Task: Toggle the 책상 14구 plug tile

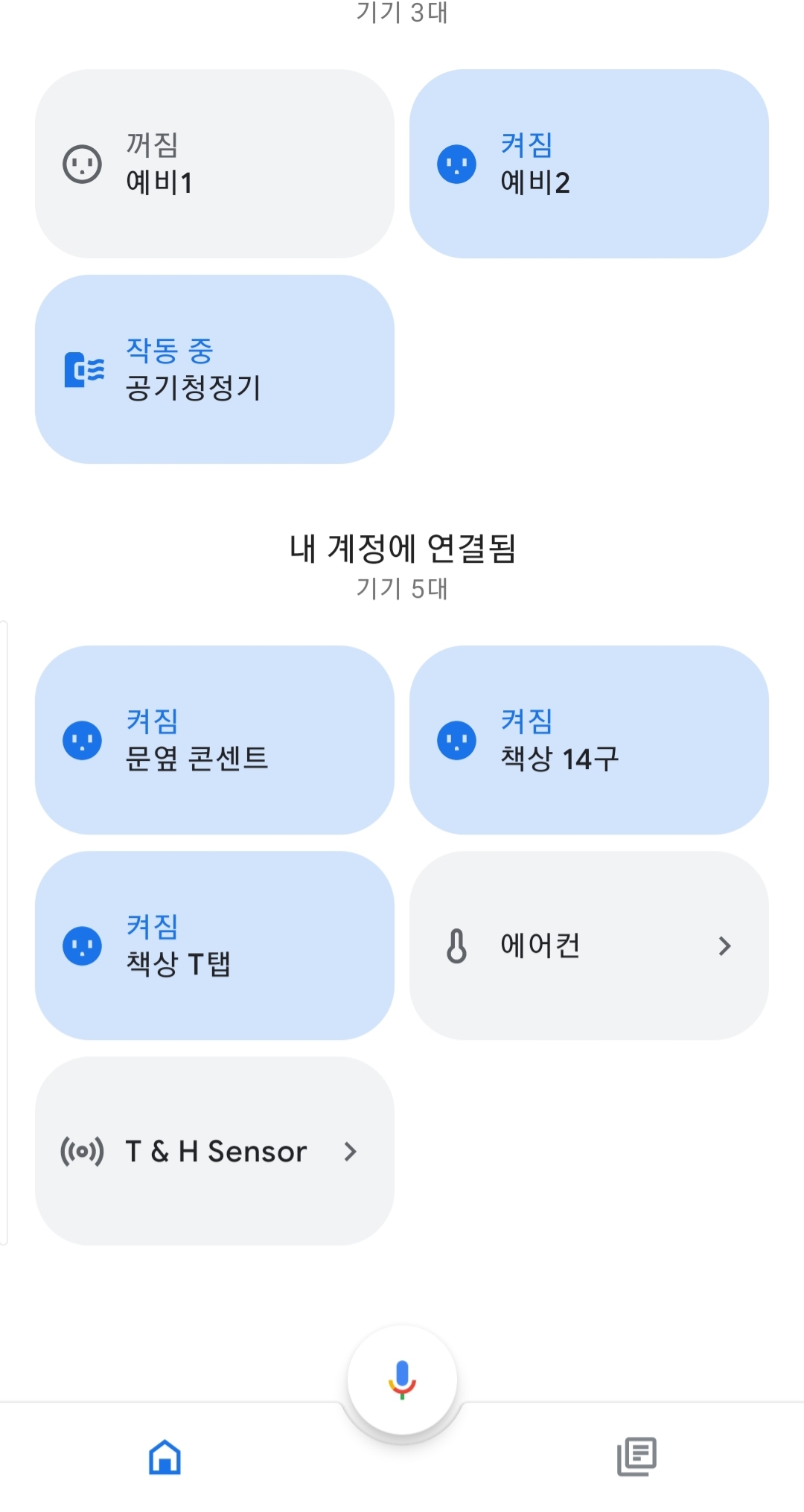Action: click(589, 740)
